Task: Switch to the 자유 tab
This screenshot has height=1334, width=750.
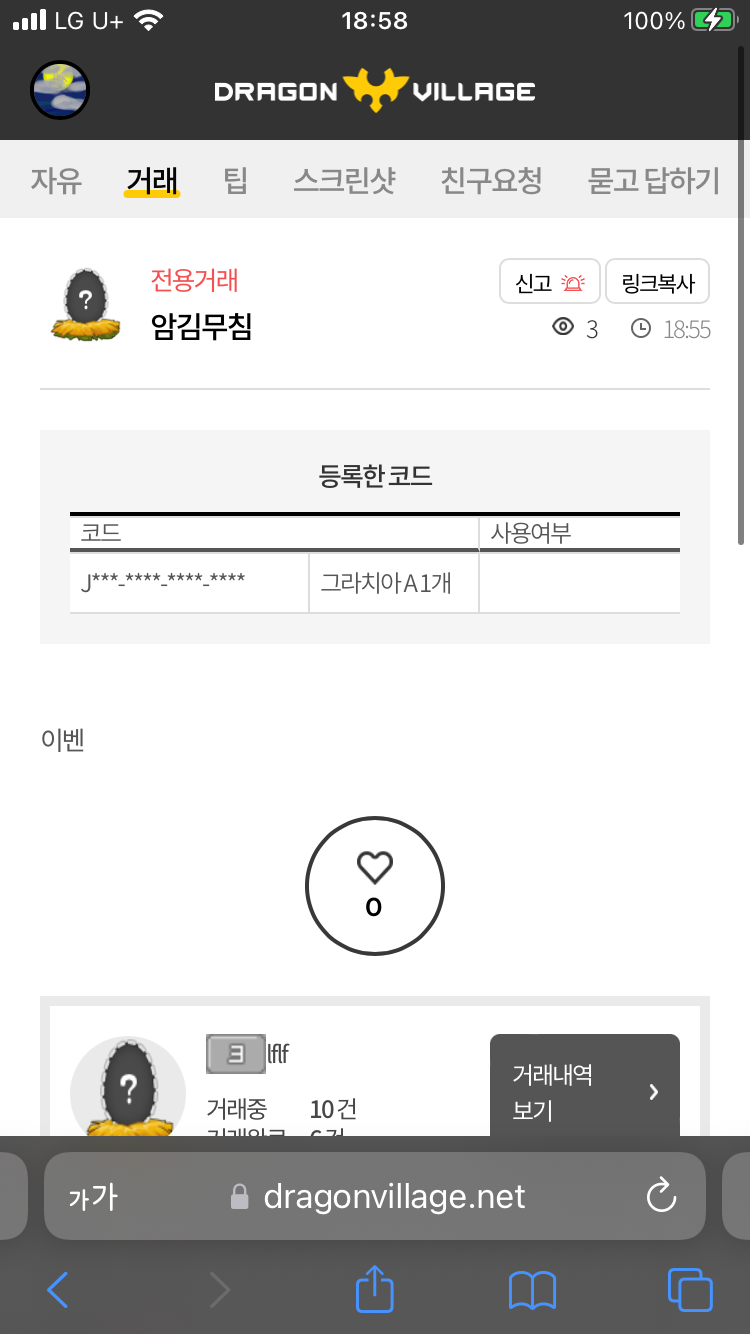Action: tap(56, 181)
